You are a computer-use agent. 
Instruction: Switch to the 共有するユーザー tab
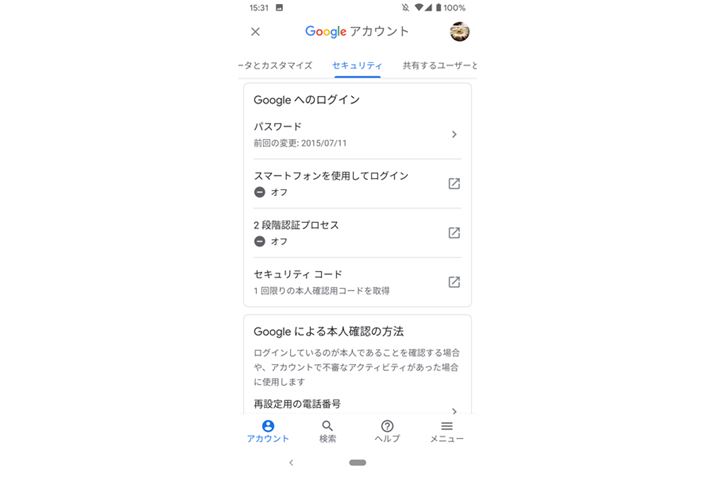(440, 66)
